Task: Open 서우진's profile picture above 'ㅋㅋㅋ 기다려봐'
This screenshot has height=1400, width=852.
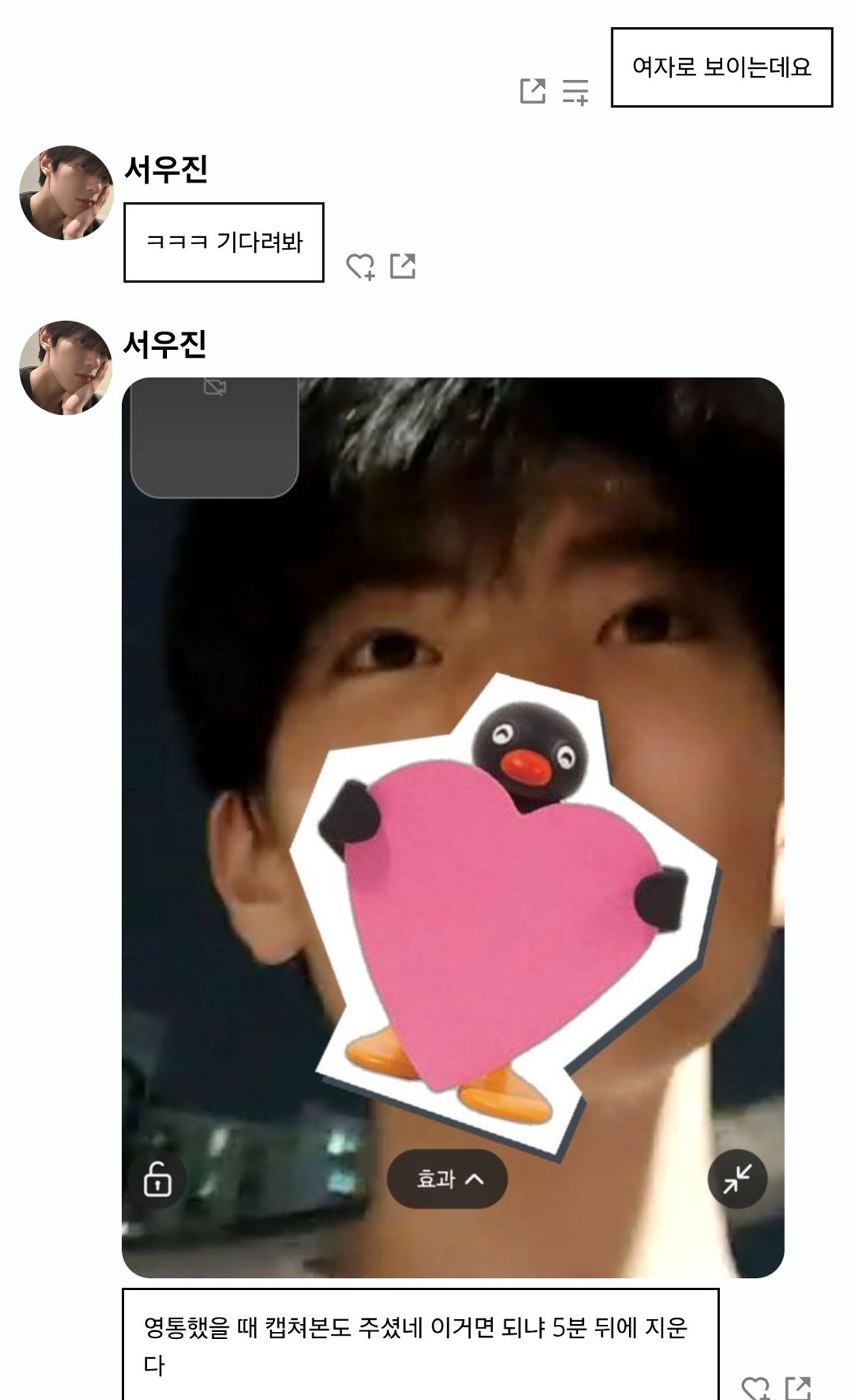Action: 66,192
